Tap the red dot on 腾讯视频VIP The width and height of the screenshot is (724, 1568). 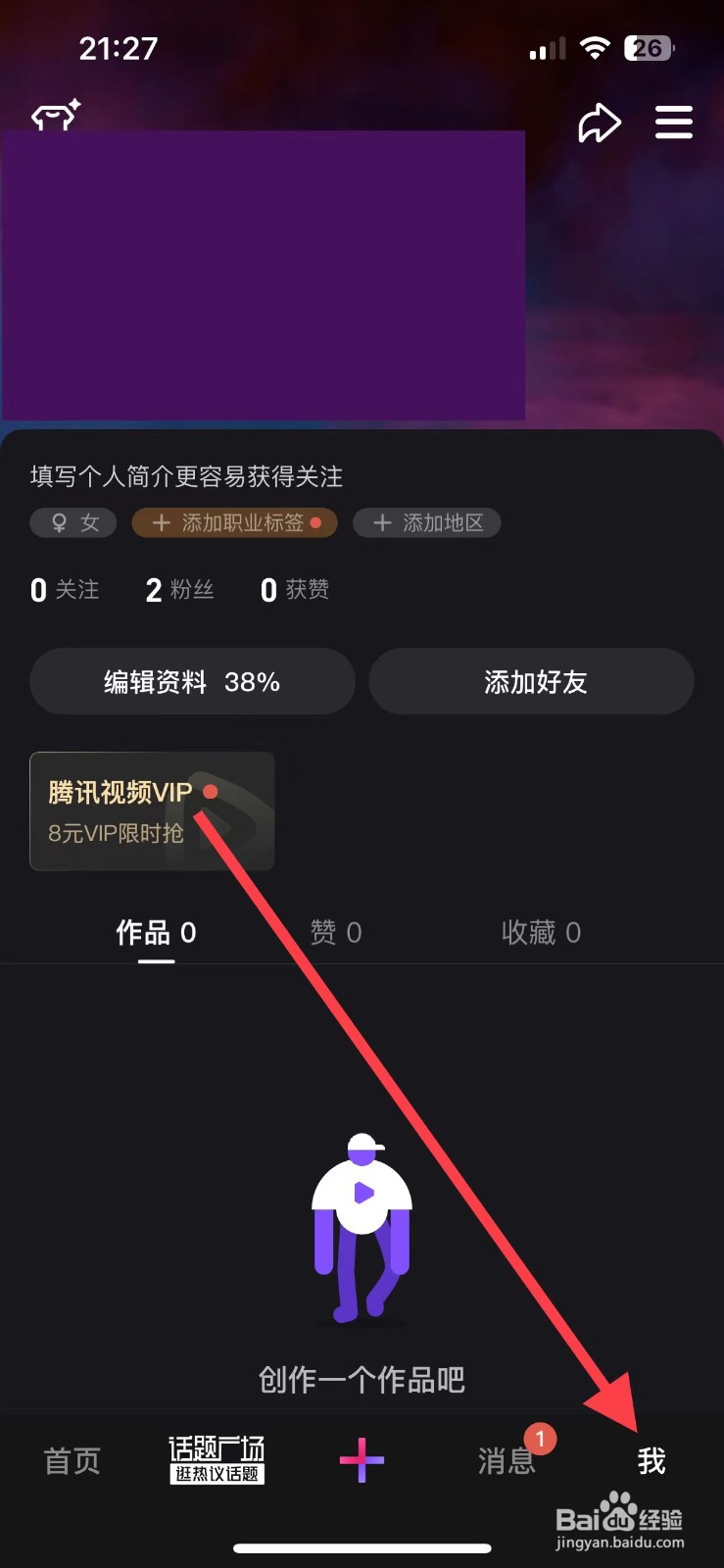coord(211,792)
